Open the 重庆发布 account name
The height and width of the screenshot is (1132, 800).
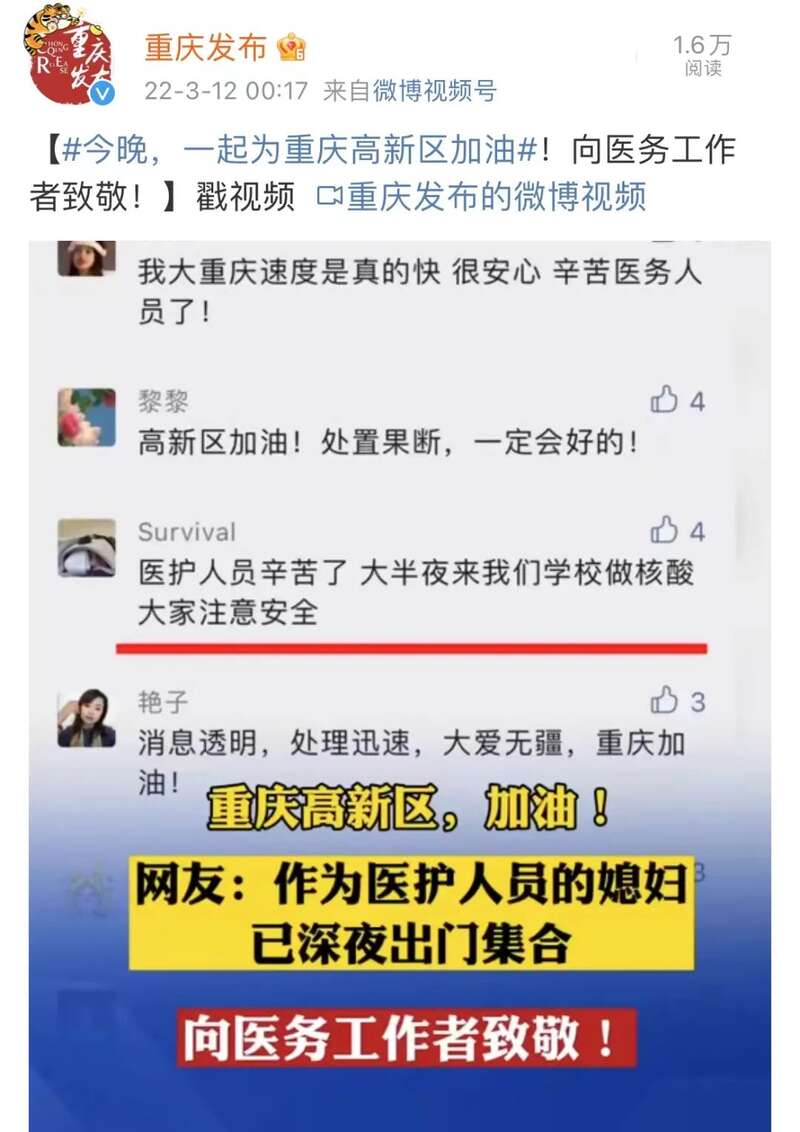tap(206, 47)
